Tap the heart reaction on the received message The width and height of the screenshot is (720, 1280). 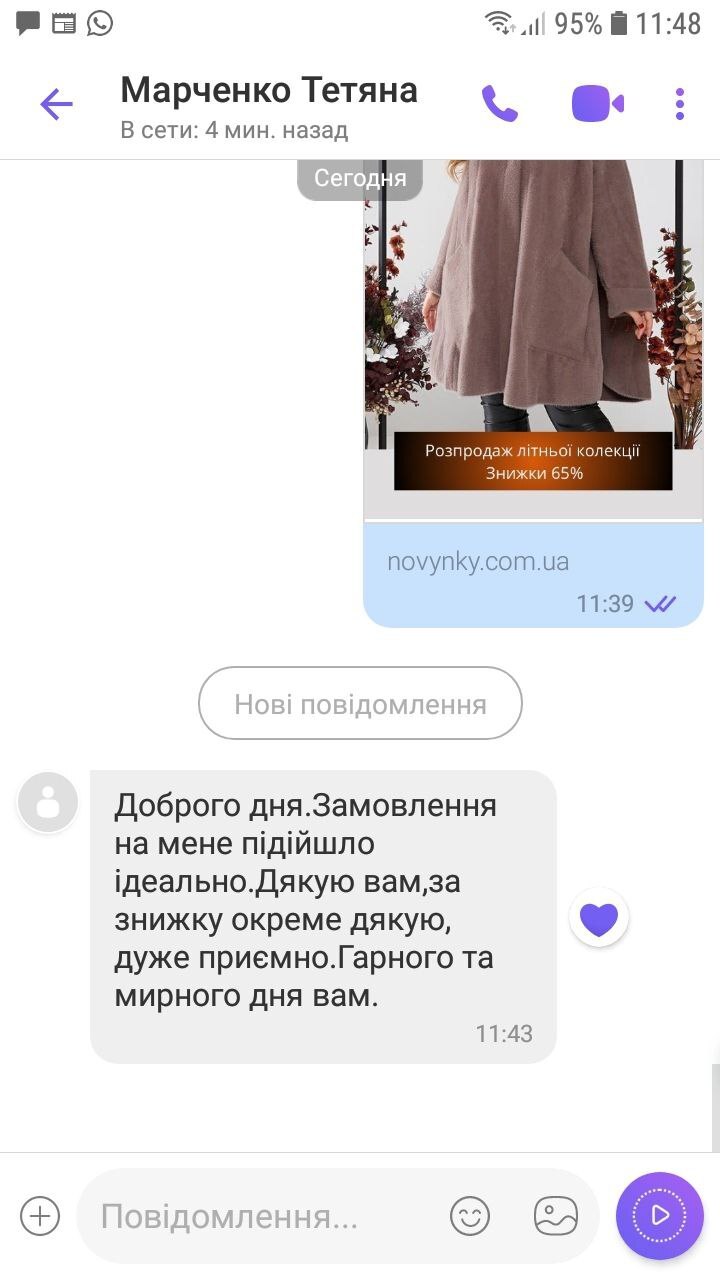point(599,918)
